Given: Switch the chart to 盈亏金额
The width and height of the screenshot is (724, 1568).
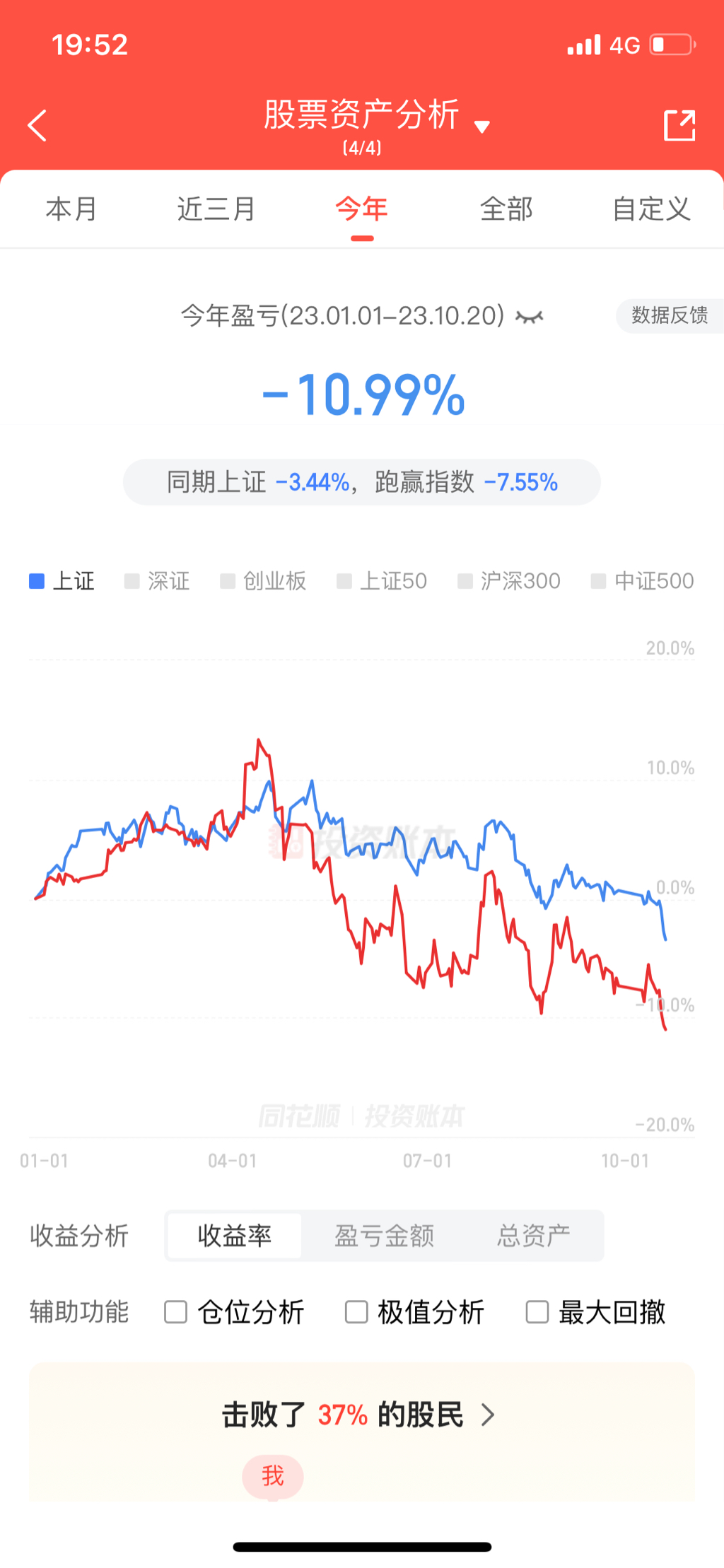Looking at the screenshot, I should [384, 1236].
